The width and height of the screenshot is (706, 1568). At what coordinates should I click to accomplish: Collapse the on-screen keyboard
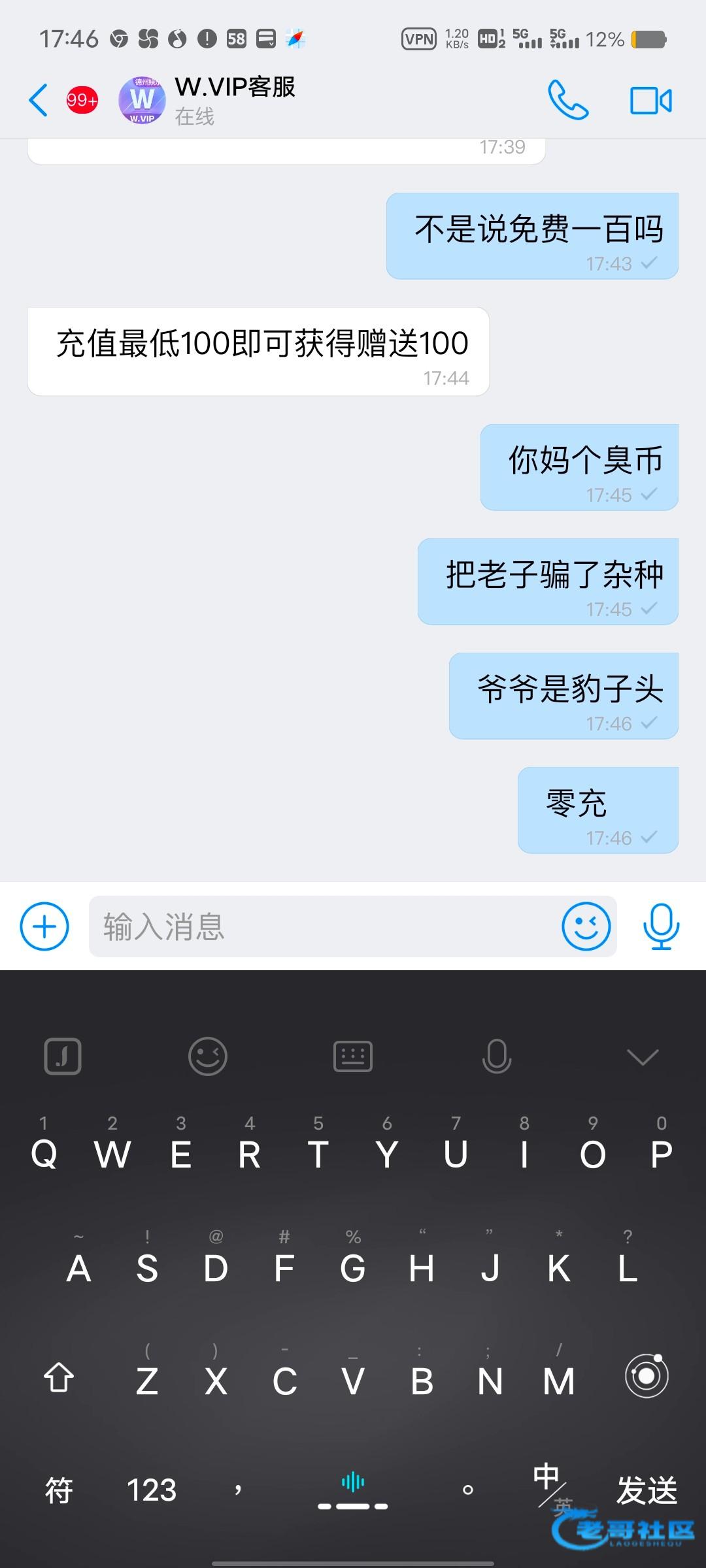click(x=643, y=1056)
